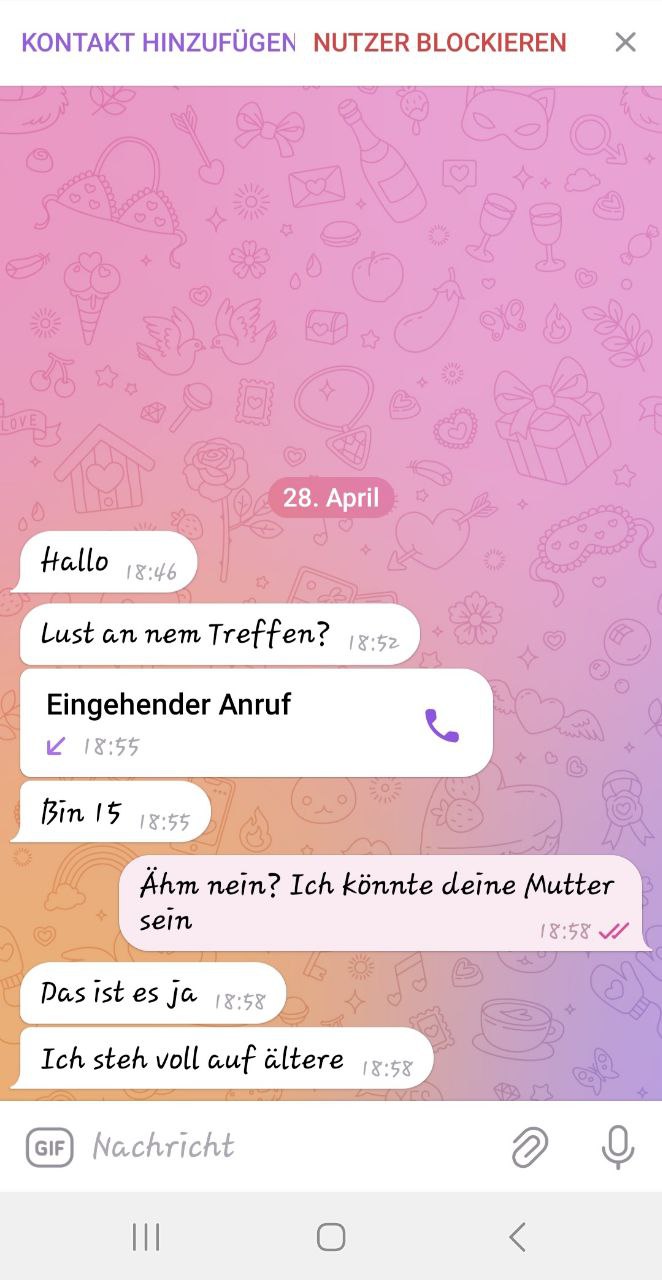The height and width of the screenshot is (1280, 662).
Task: Open the GIF picker
Action: (49, 1147)
